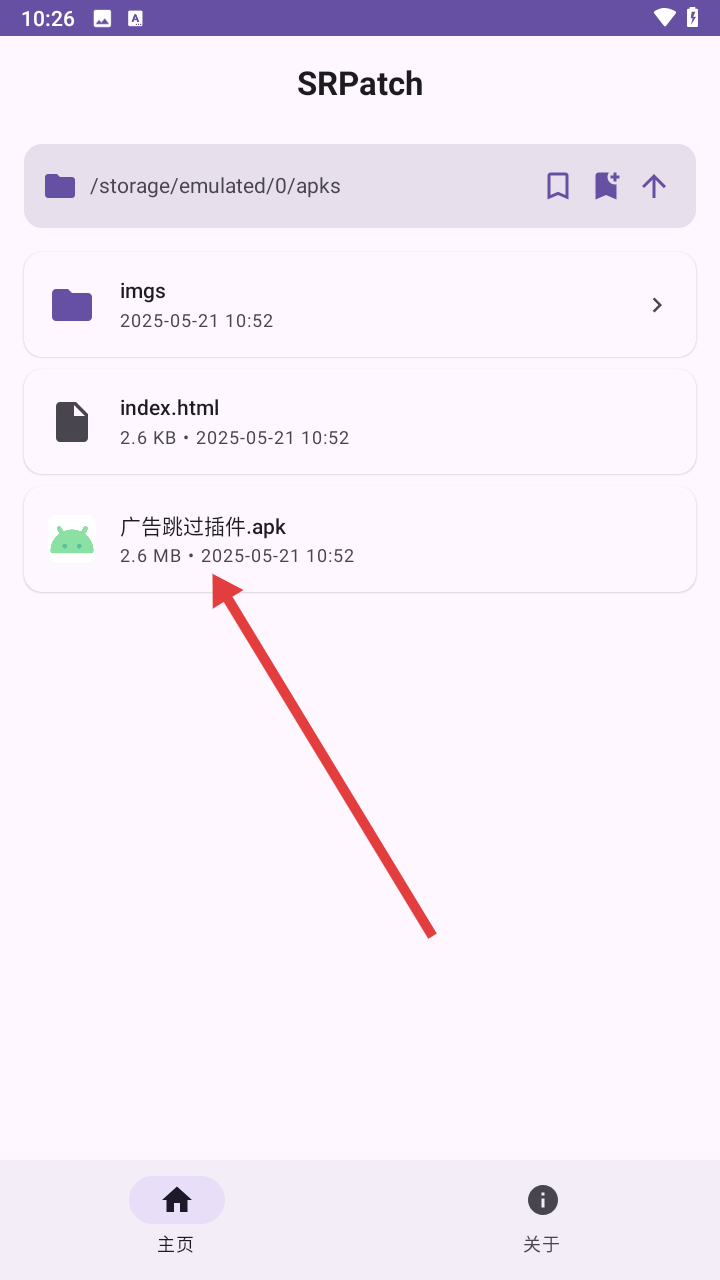Open the saved bookmarks list
Screen dimensions: 720x1280
coord(558,186)
